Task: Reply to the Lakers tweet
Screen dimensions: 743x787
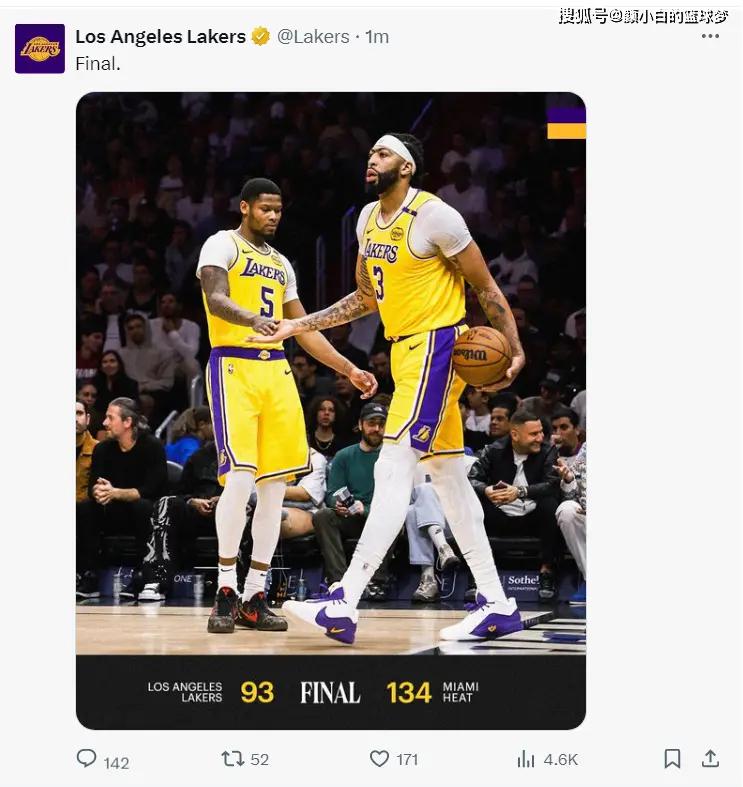Action: 87,759
